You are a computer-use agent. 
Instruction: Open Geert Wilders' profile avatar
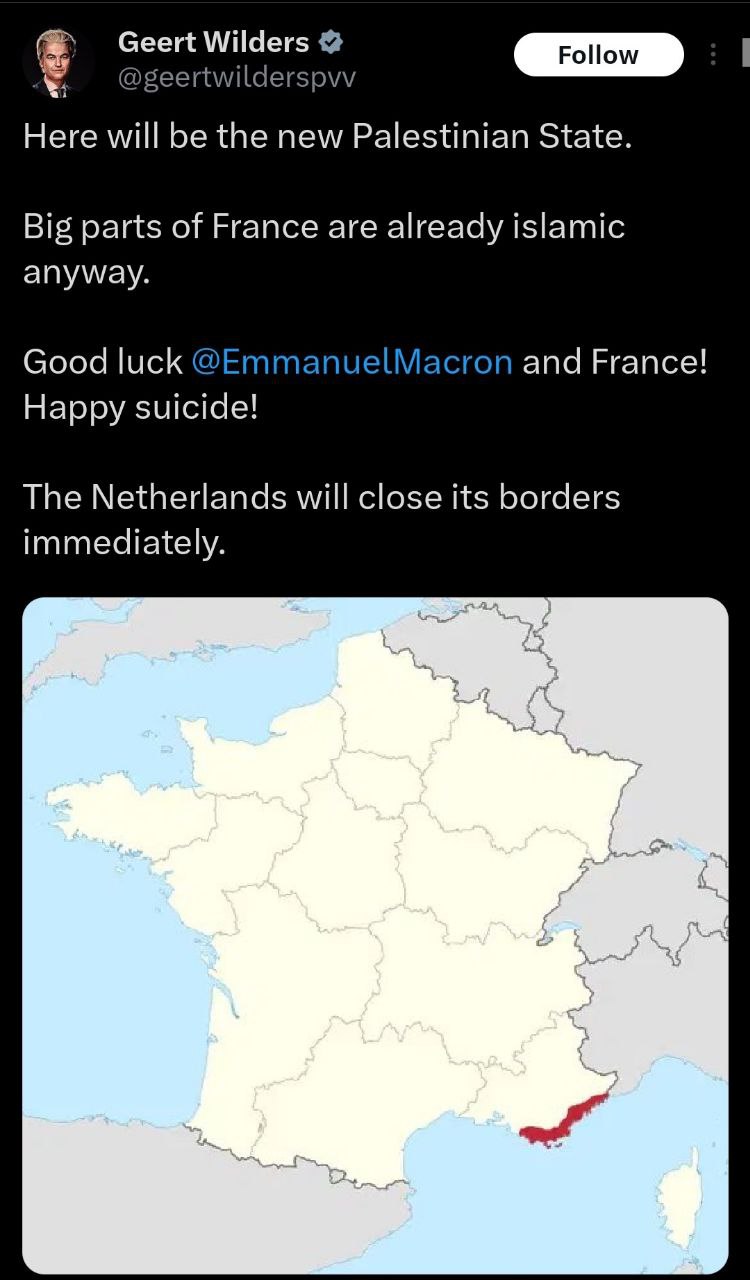coord(58,63)
